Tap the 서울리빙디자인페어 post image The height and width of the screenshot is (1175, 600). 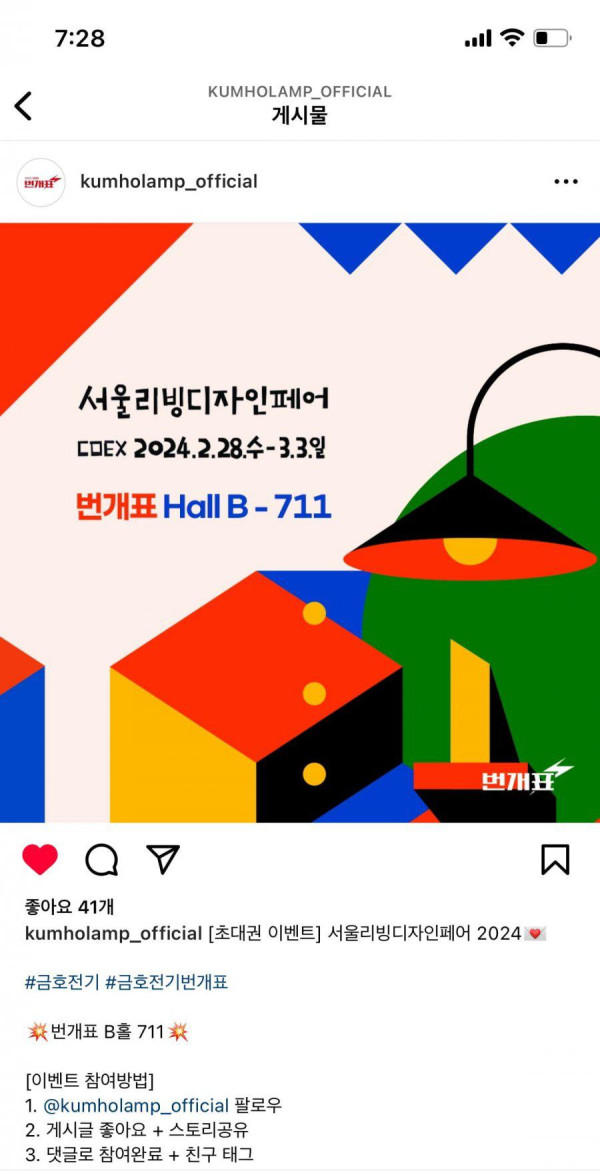pos(300,520)
